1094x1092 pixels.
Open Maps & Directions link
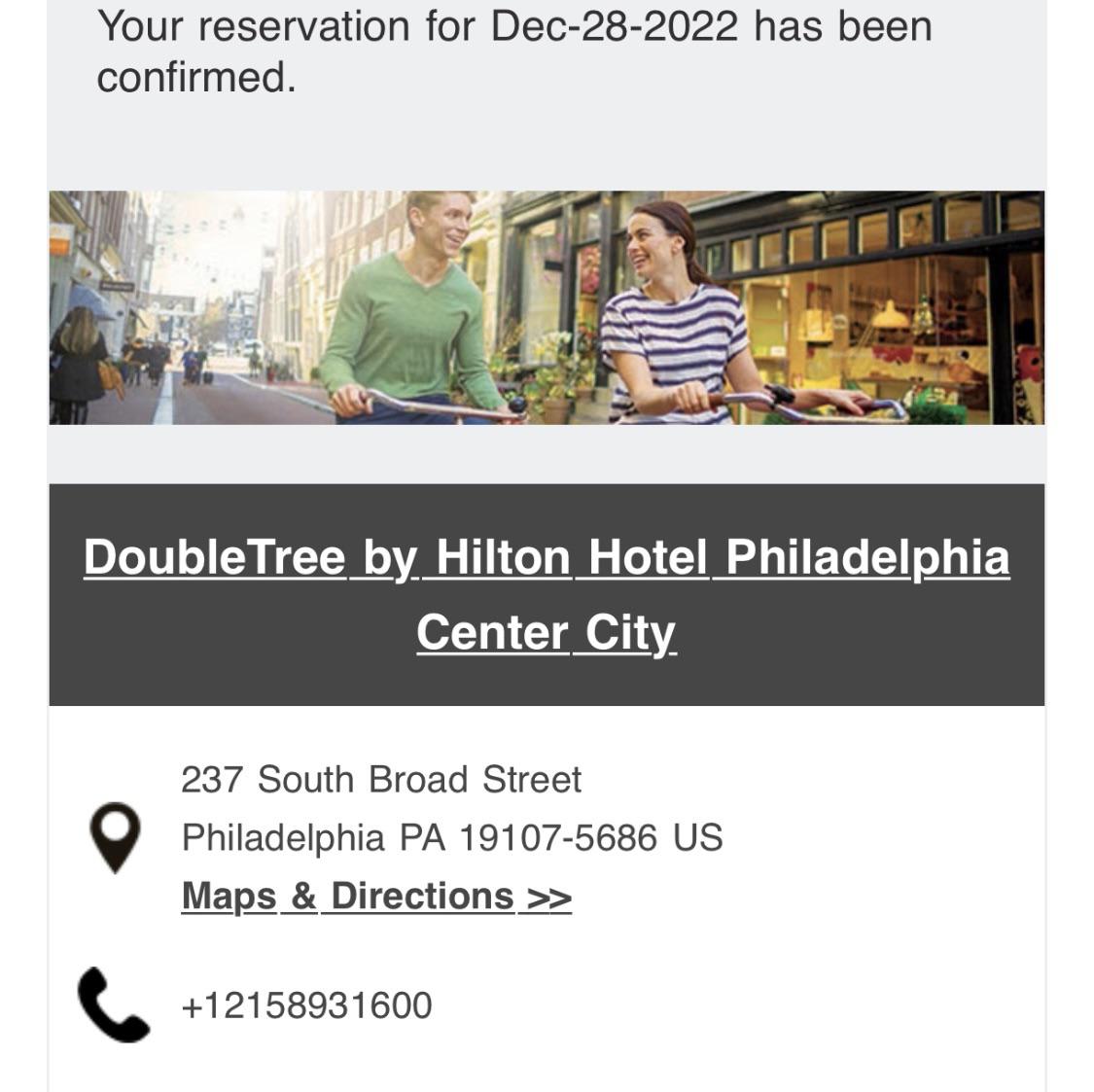[376, 897]
